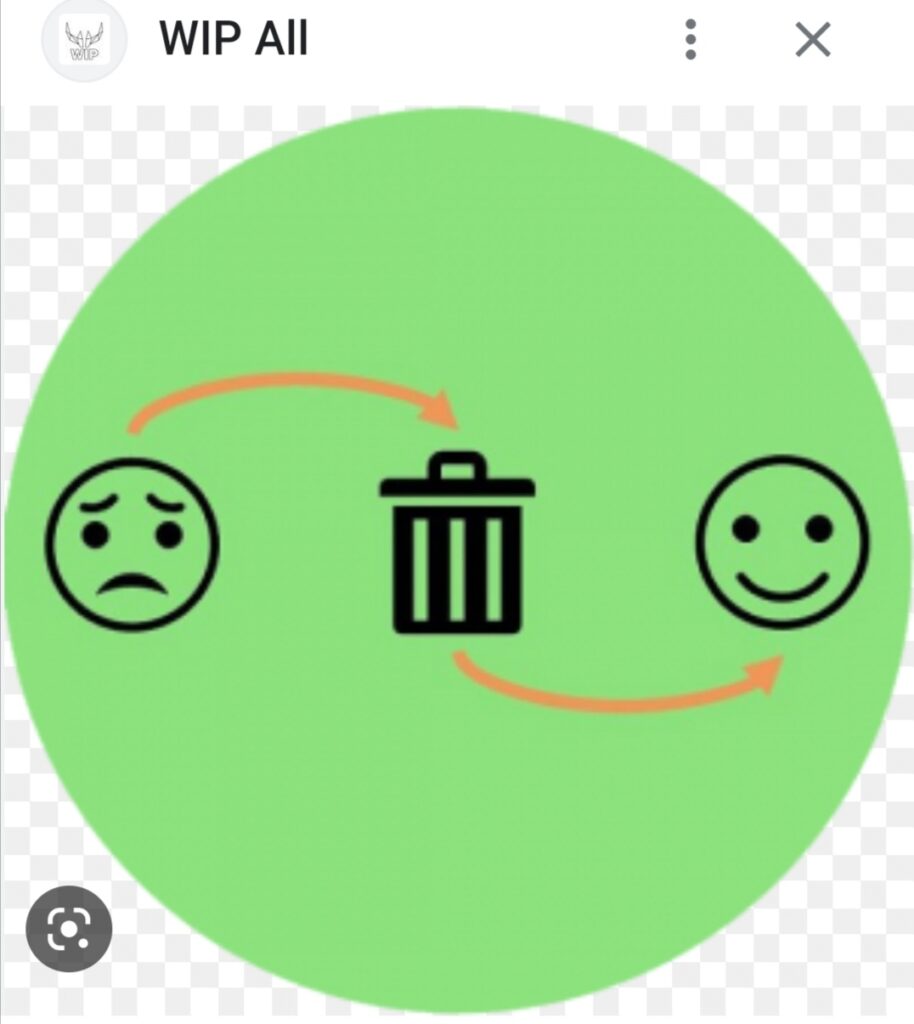Screen dimensions: 914x1024
Task: Search this image with Lens
Action: [x=69, y=931]
